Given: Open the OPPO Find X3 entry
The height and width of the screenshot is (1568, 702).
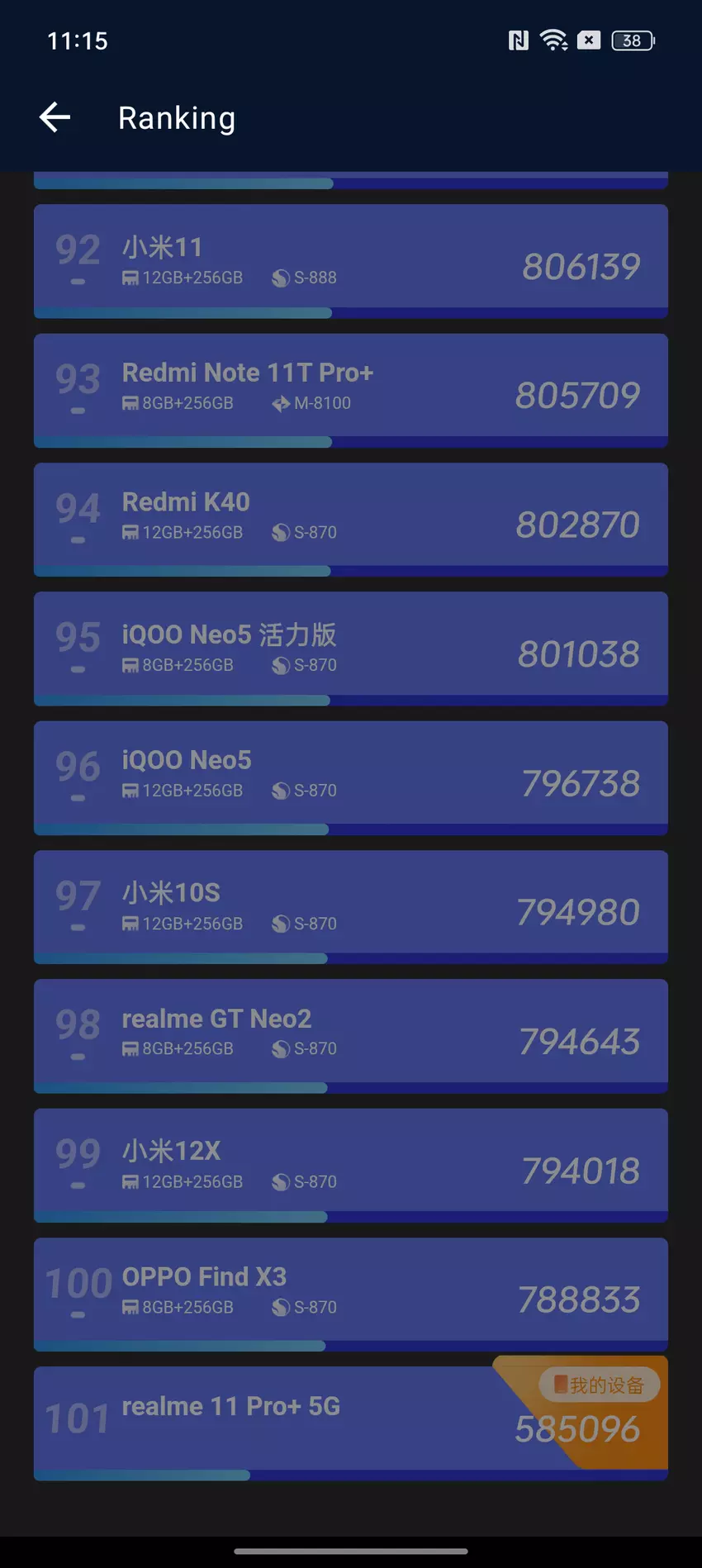Looking at the screenshot, I should point(350,1293).
